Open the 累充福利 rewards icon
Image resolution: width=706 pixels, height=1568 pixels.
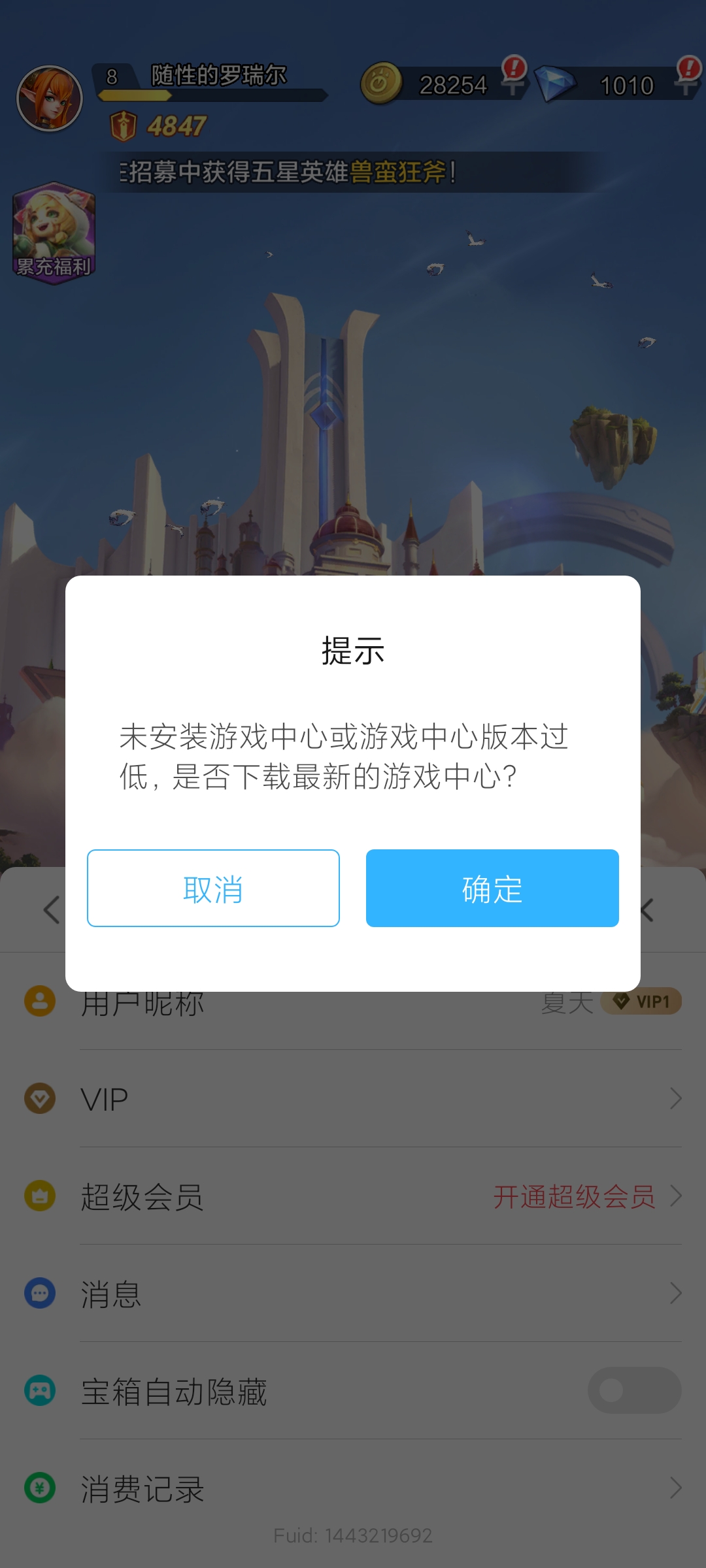[54, 233]
